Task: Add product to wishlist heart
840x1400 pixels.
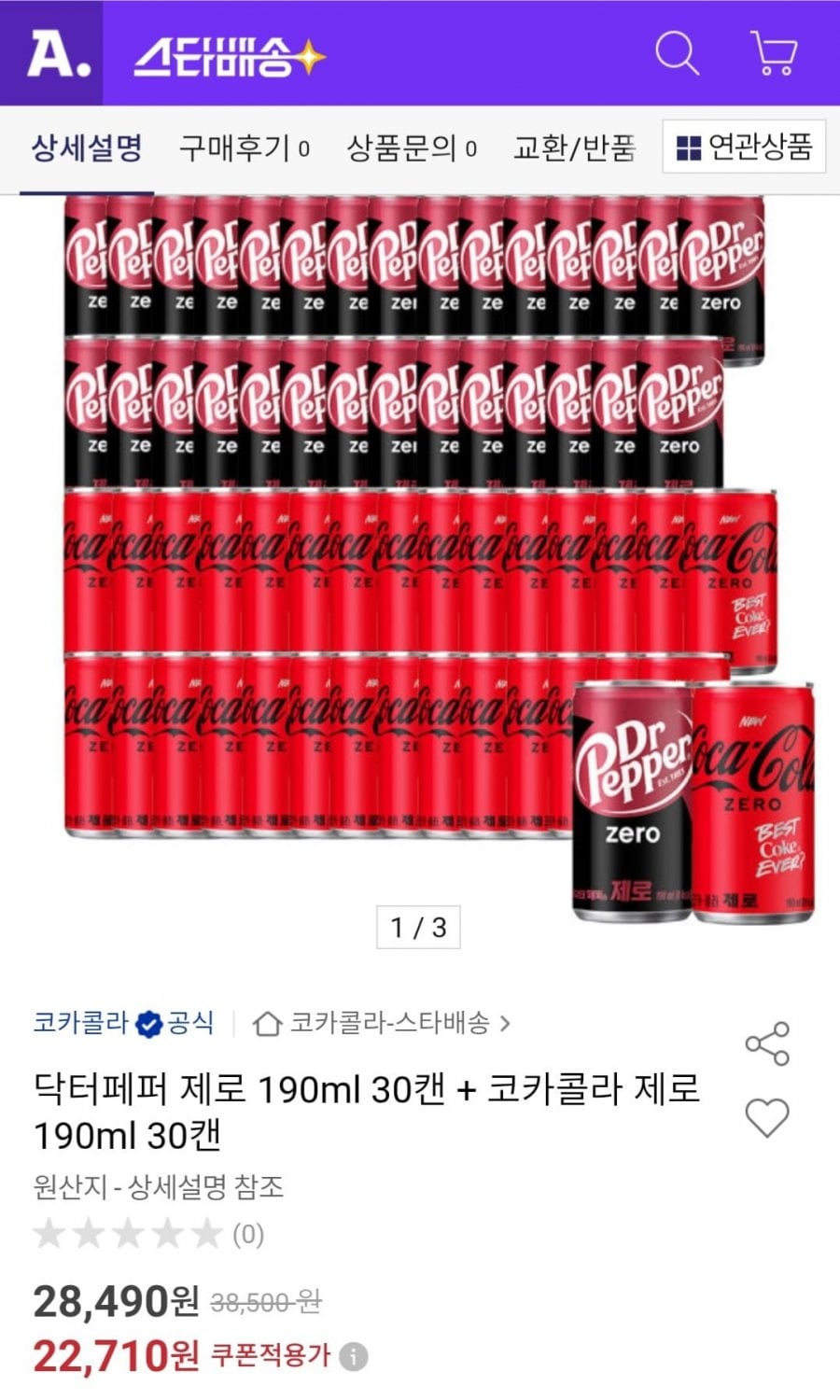Action: click(767, 1117)
